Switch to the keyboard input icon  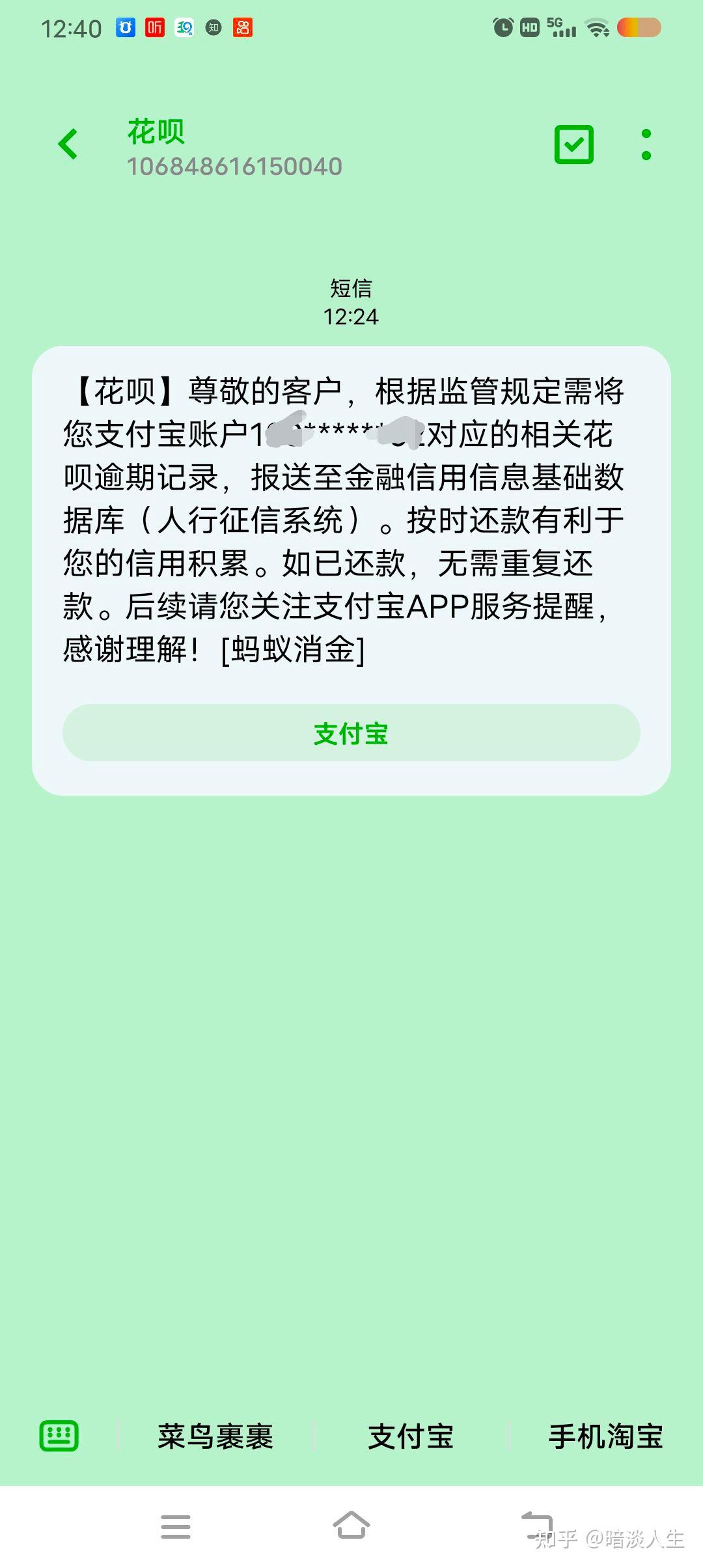(x=59, y=1436)
